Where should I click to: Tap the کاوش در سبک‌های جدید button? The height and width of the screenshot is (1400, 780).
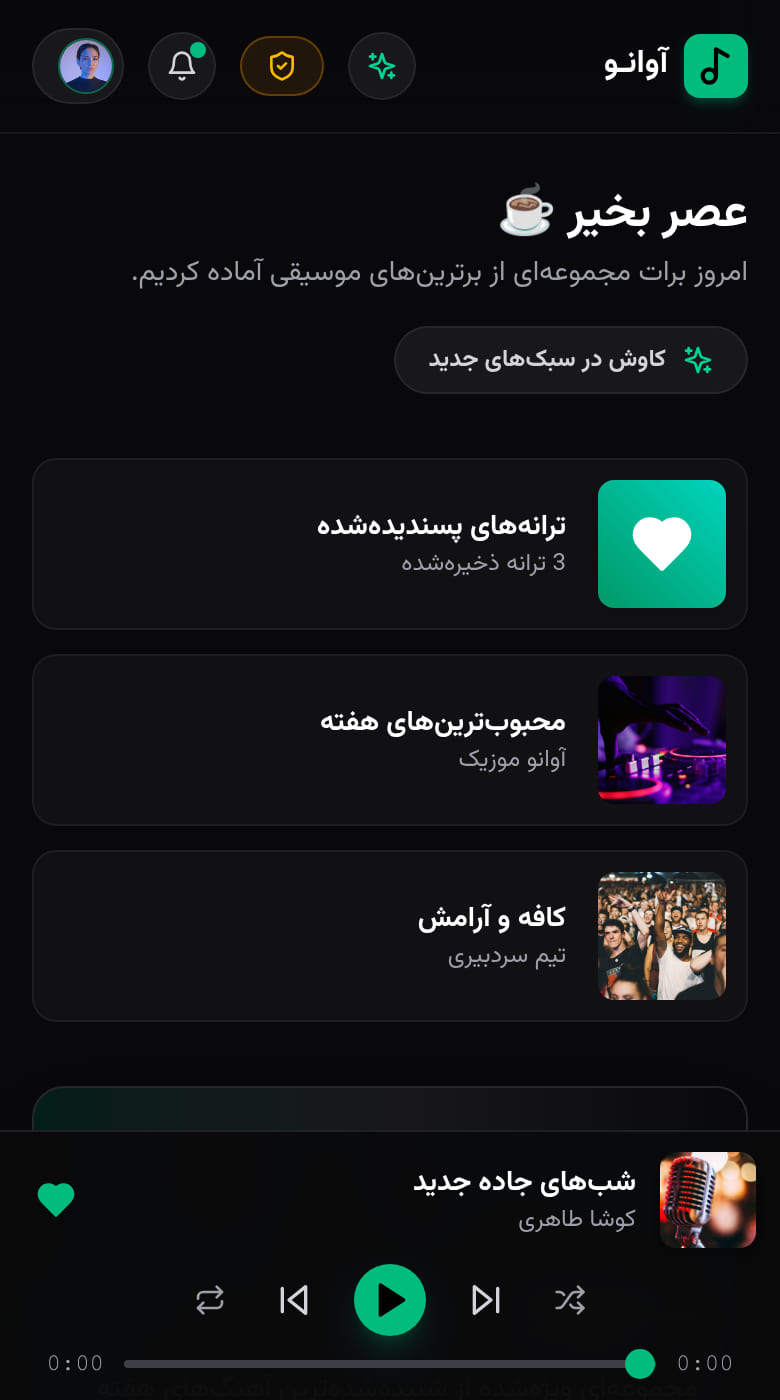coord(571,360)
